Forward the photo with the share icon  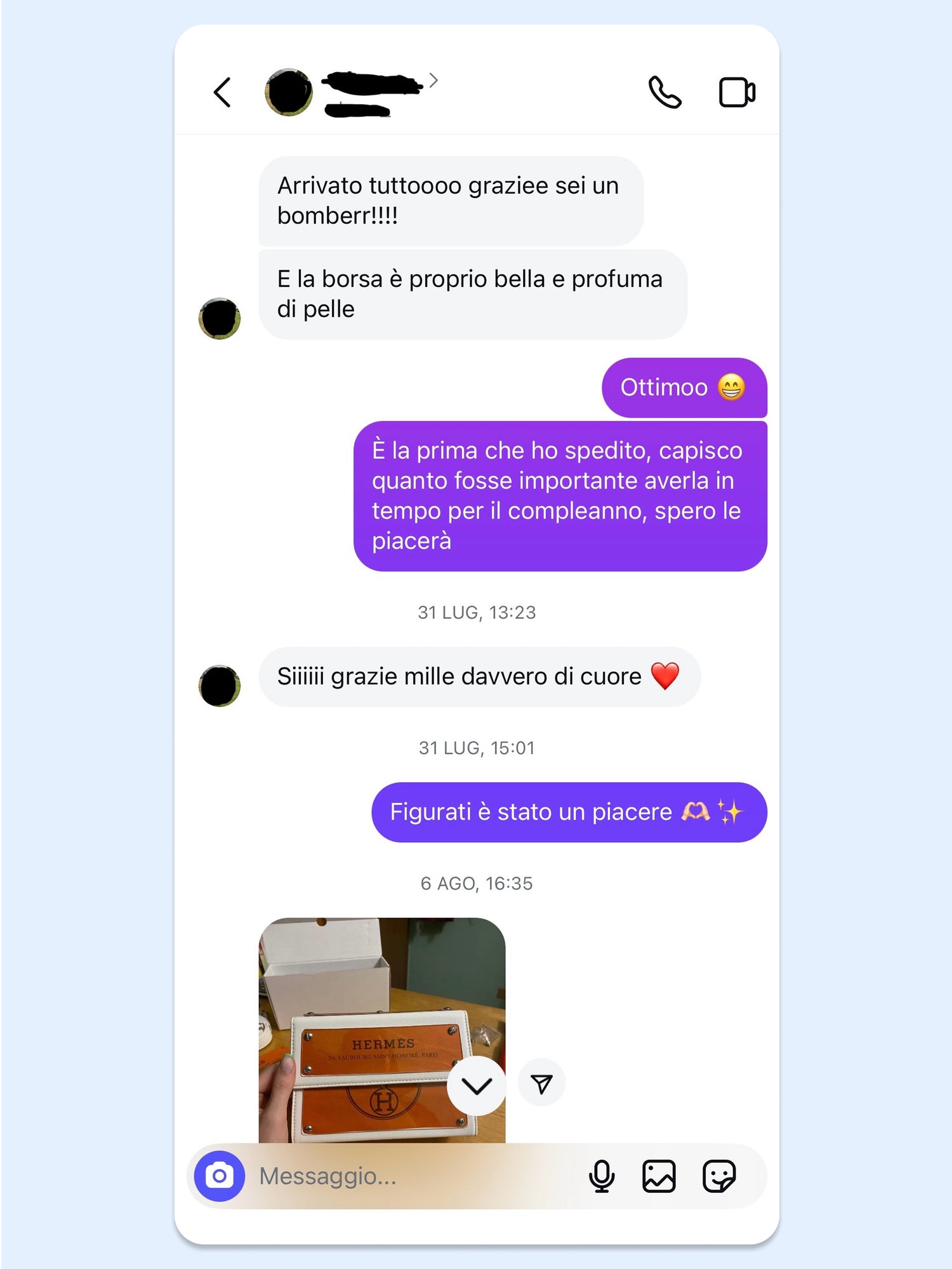[x=541, y=1083]
